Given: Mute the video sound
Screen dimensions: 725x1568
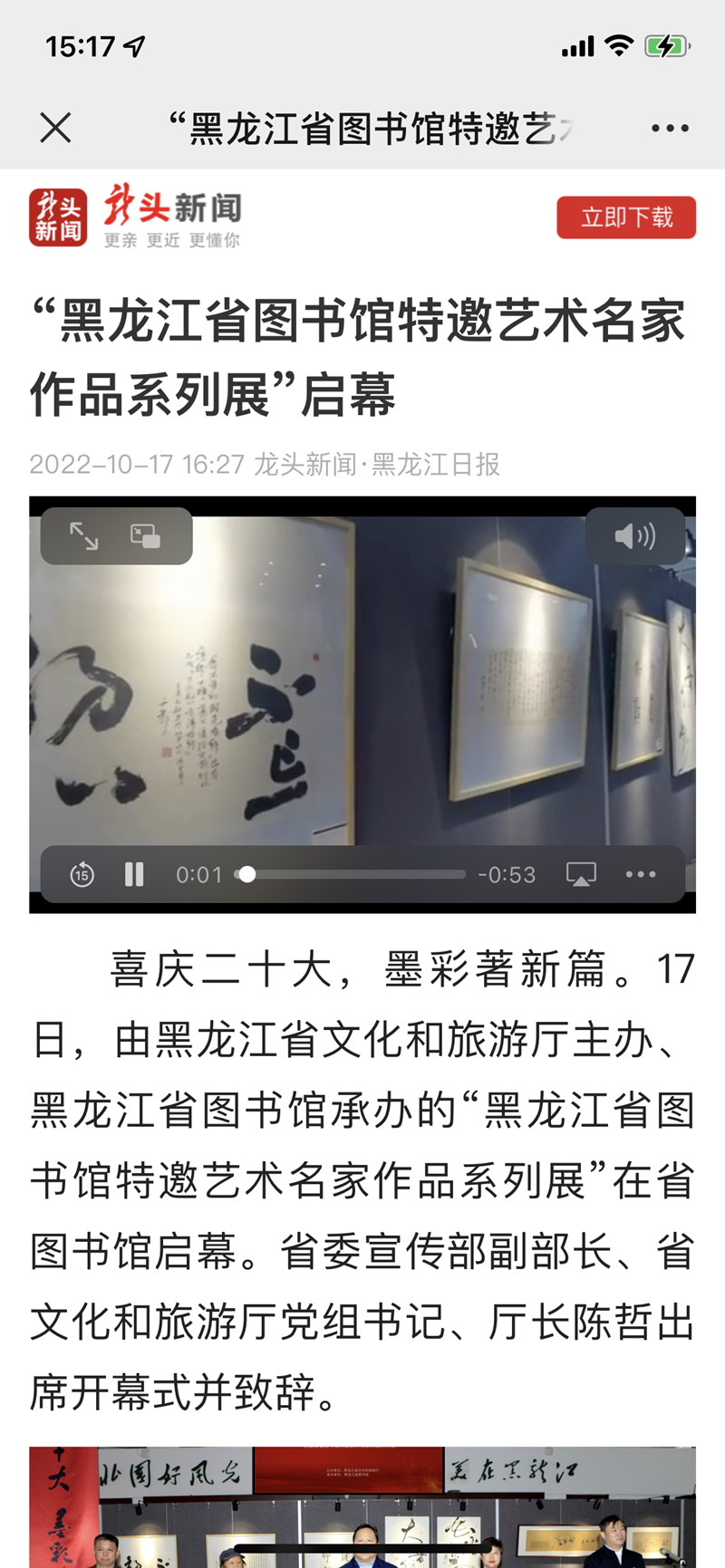Looking at the screenshot, I should tap(634, 536).
